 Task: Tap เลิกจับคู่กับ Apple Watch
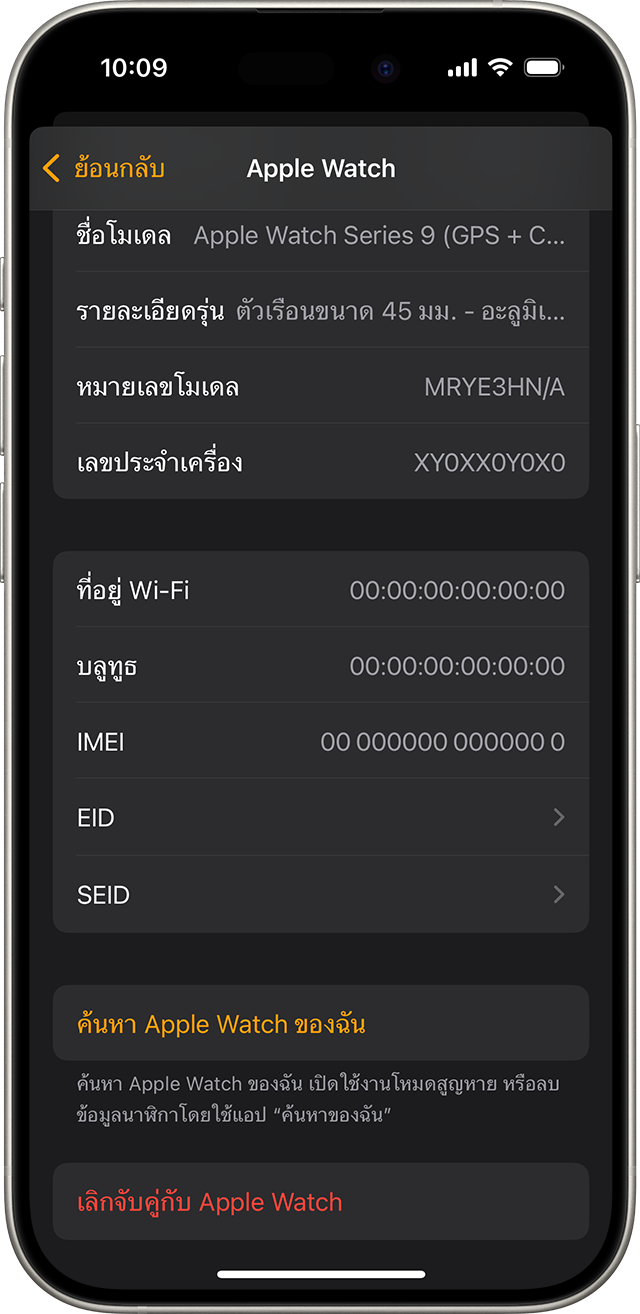pos(321,1201)
